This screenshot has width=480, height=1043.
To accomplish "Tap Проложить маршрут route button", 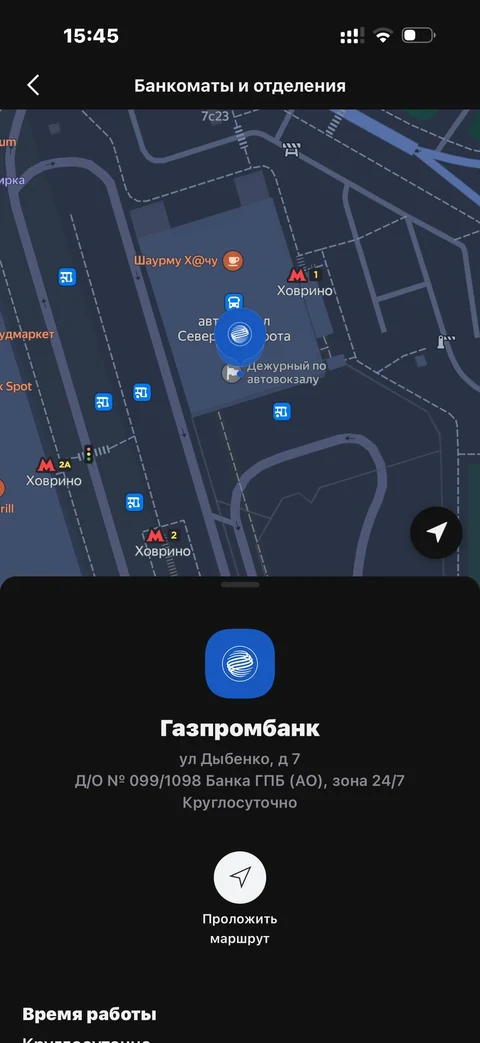I will coord(240,877).
